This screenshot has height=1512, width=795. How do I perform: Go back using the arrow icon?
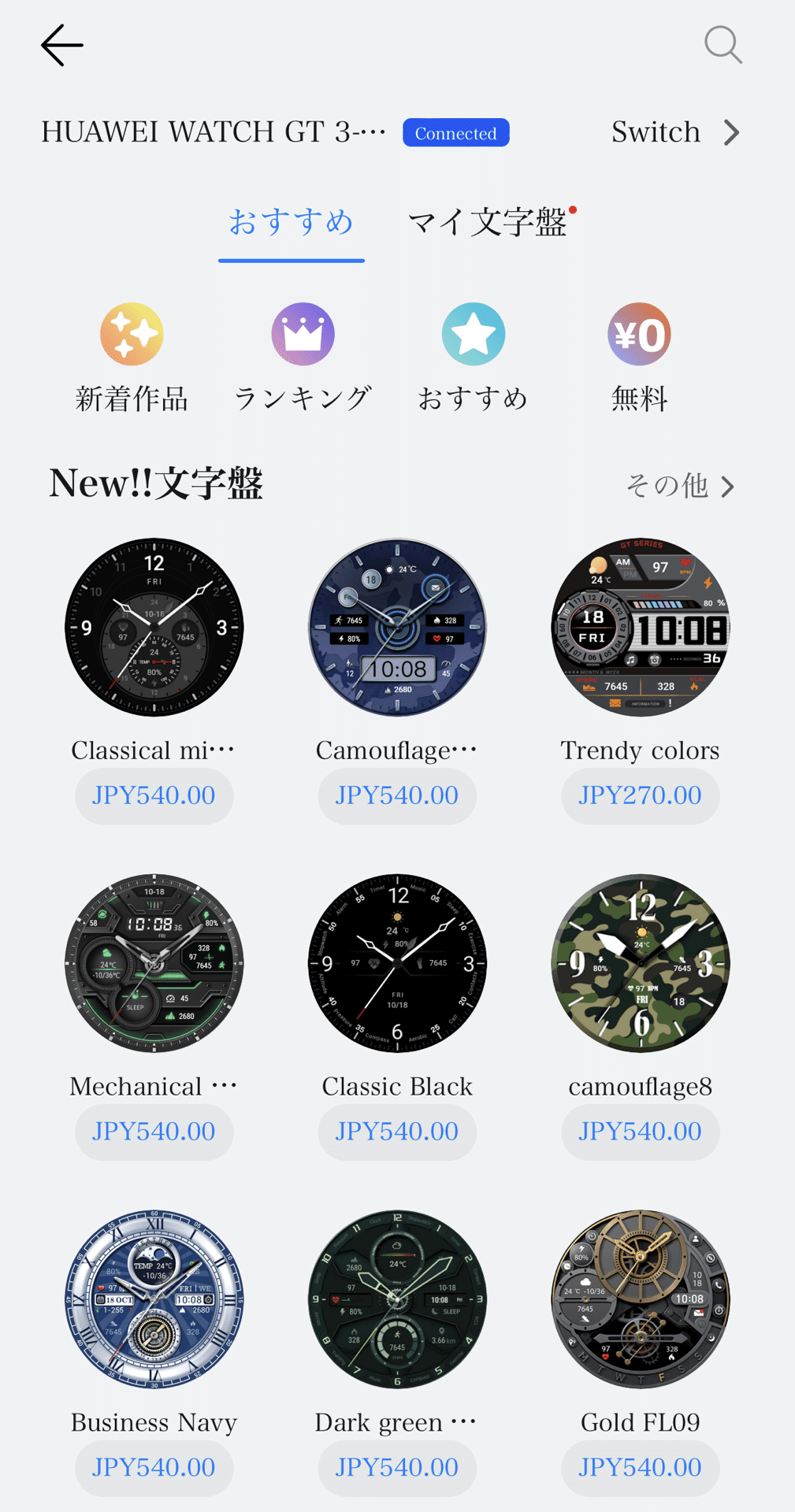[61, 45]
